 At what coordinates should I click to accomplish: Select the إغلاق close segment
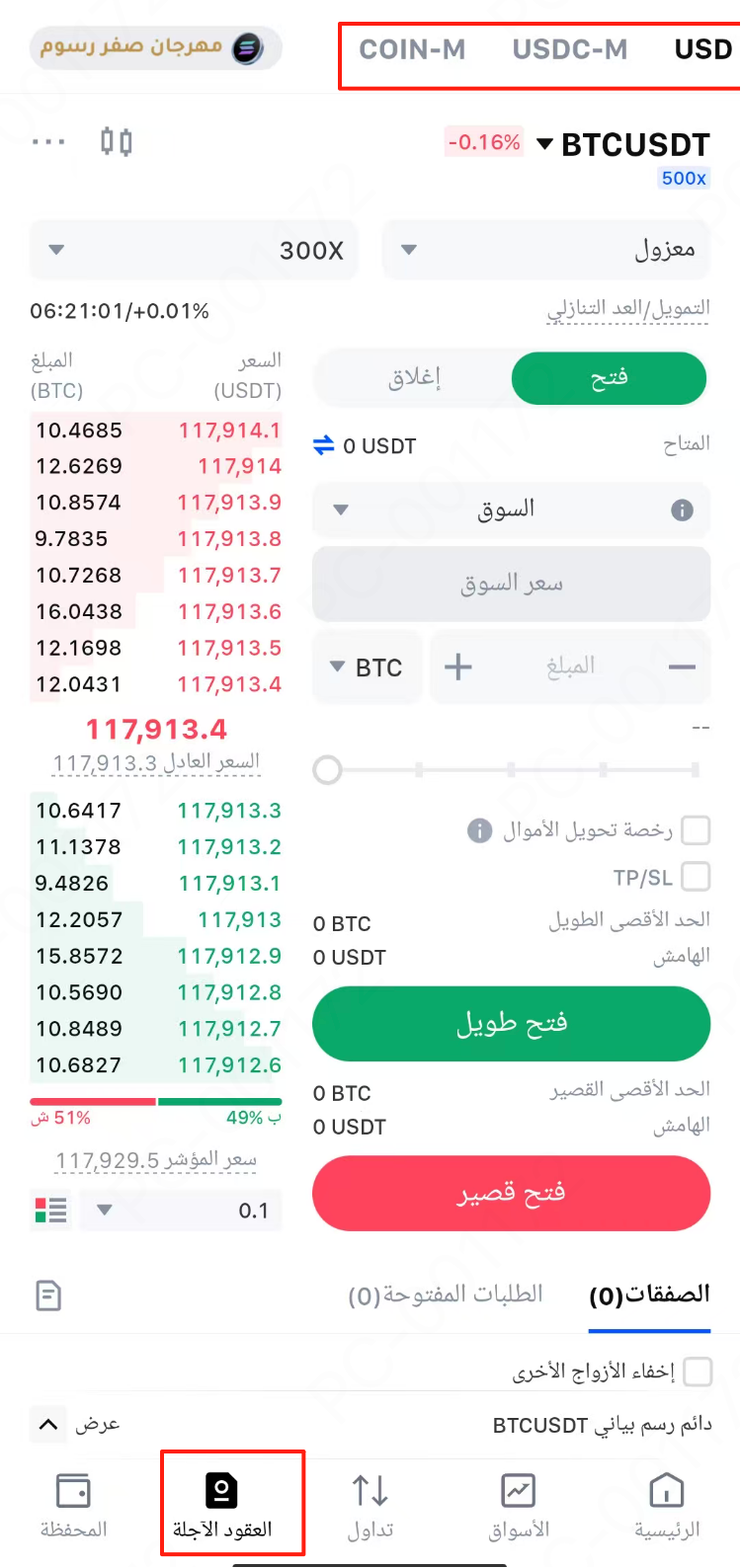(413, 378)
